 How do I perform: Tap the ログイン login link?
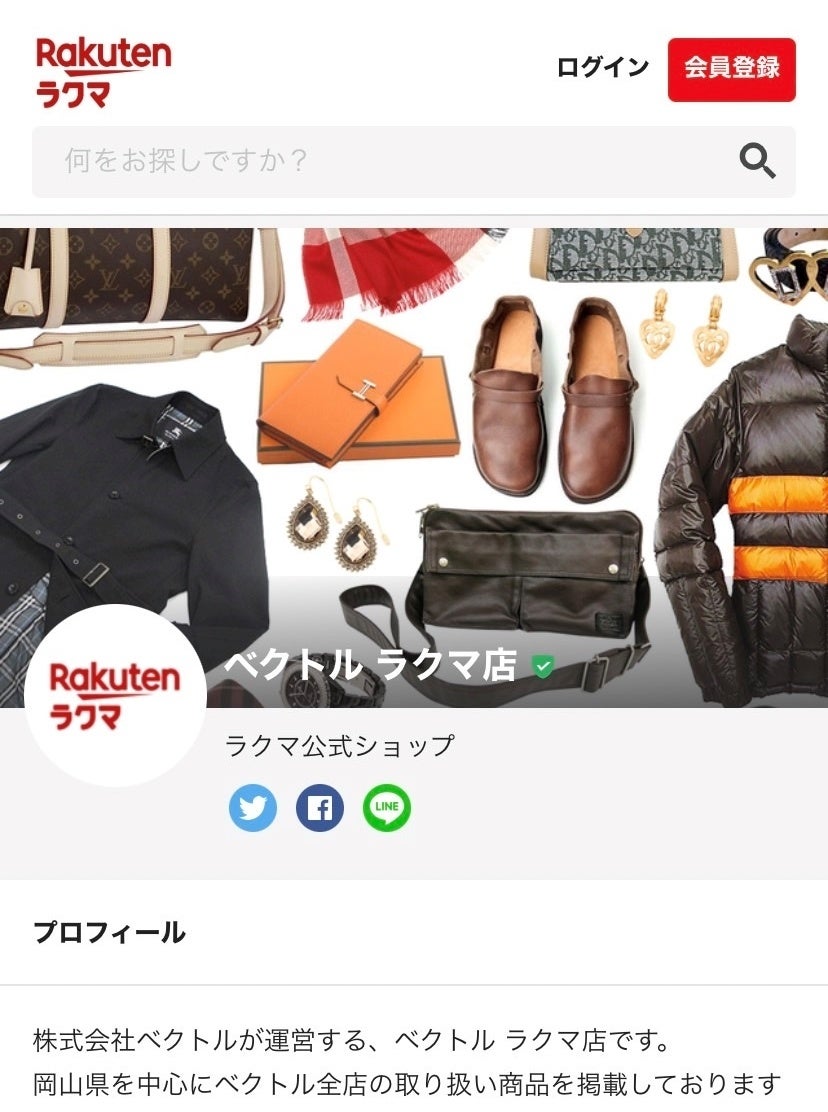603,68
